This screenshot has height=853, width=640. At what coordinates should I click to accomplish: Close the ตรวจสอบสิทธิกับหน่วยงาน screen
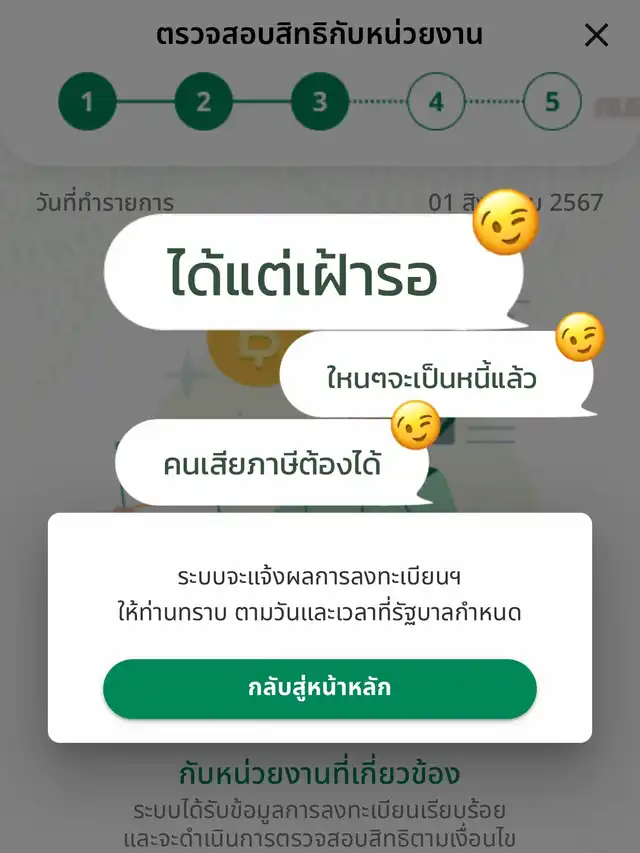pyautogui.click(x=596, y=36)
